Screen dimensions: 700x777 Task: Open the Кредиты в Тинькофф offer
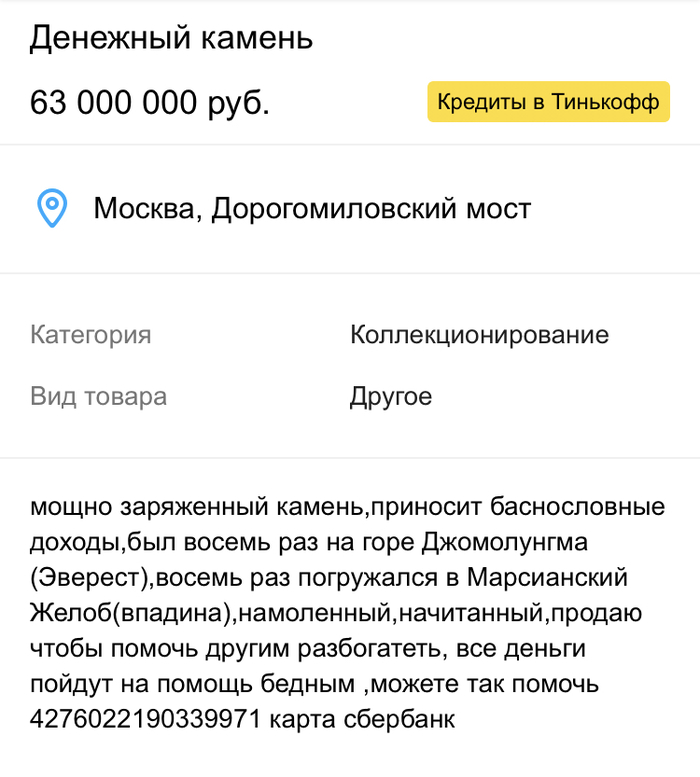point(549,103)
